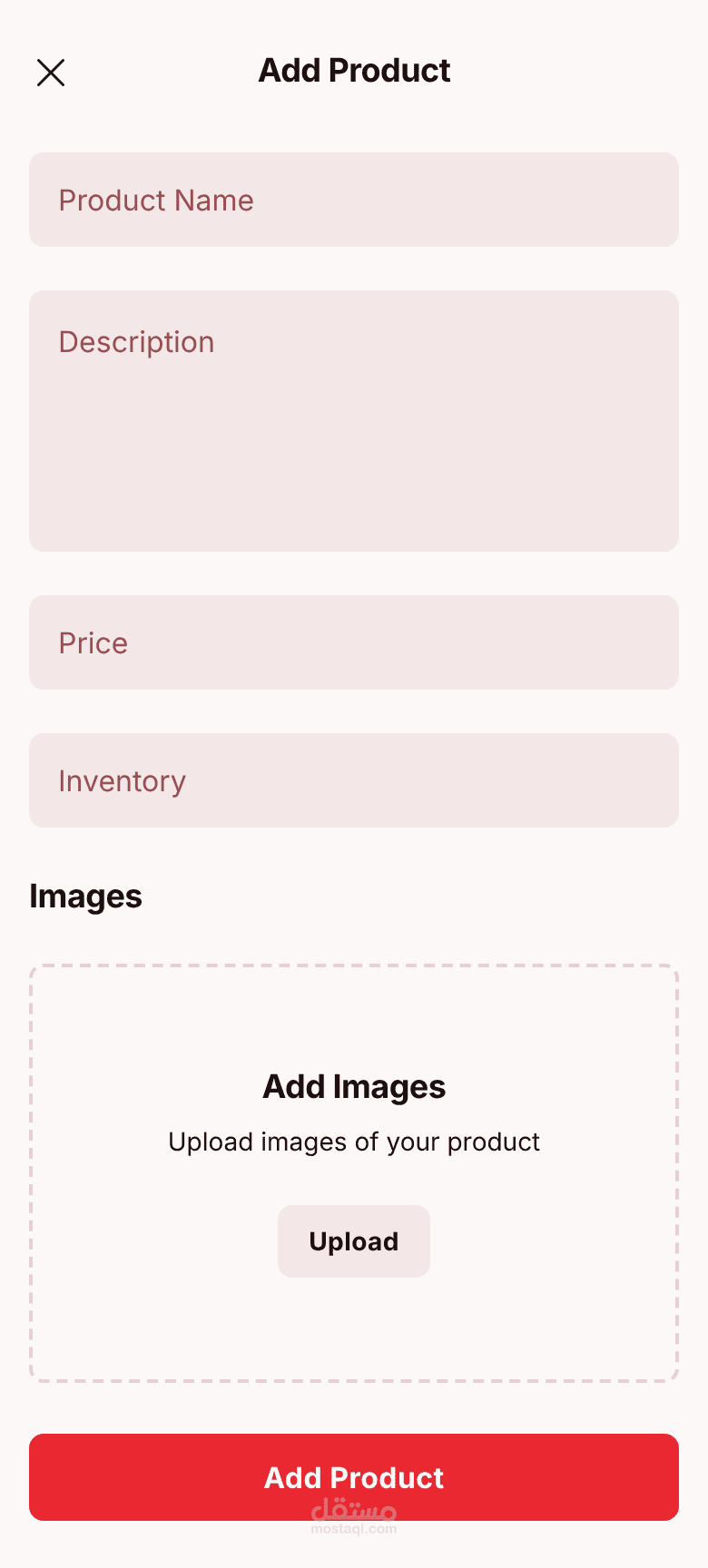
Task: Tap the Inventory field
Action: (x=354, y=780)
